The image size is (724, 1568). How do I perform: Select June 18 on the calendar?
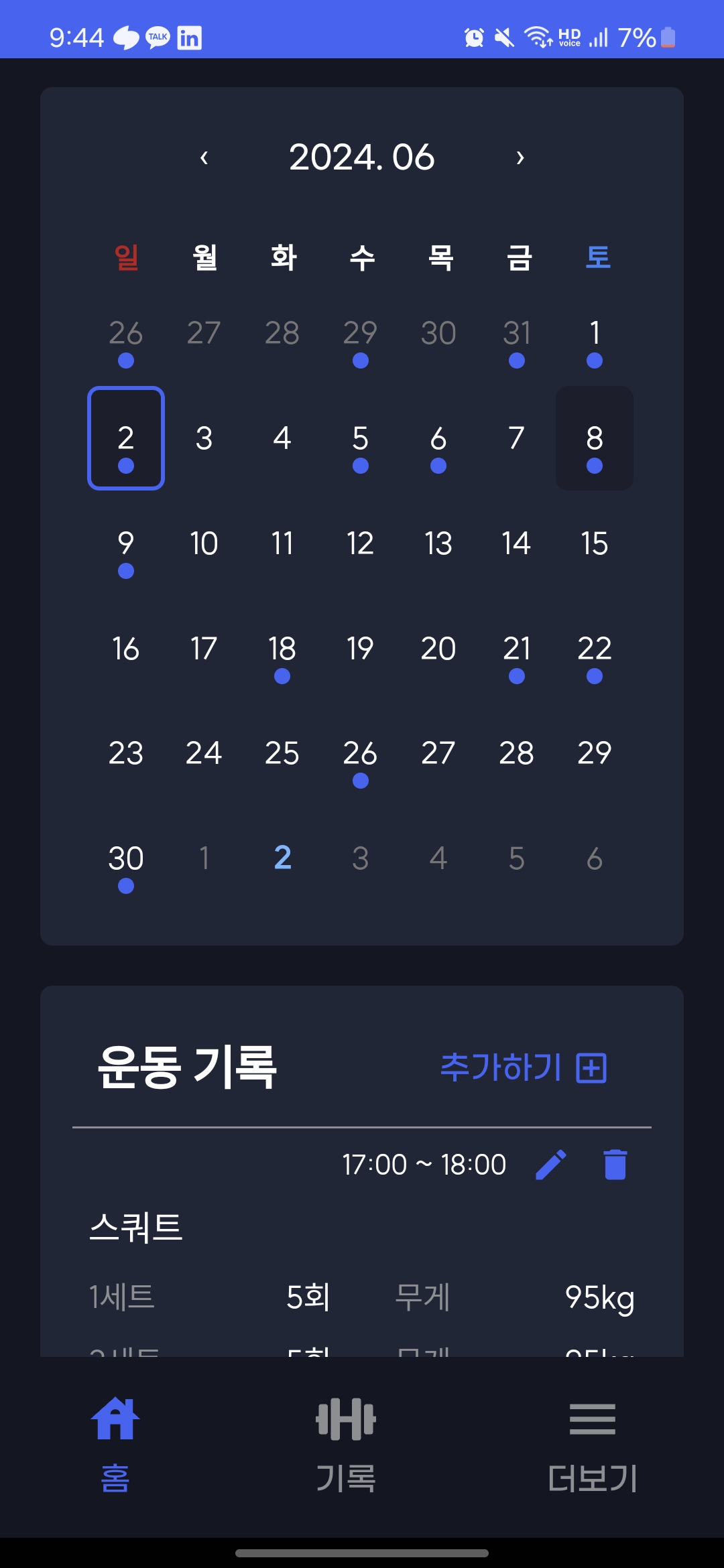pyautogui.click(x=282, y=649)
